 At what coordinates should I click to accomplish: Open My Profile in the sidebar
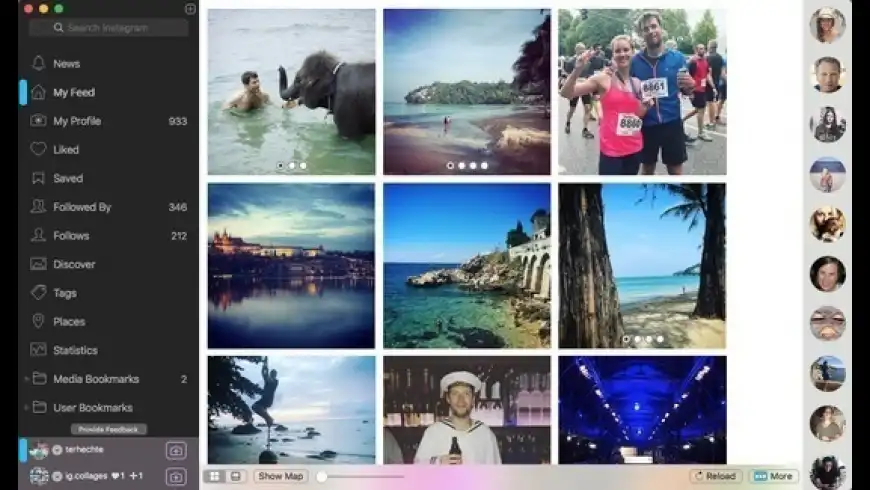click(x=77, y=121)
